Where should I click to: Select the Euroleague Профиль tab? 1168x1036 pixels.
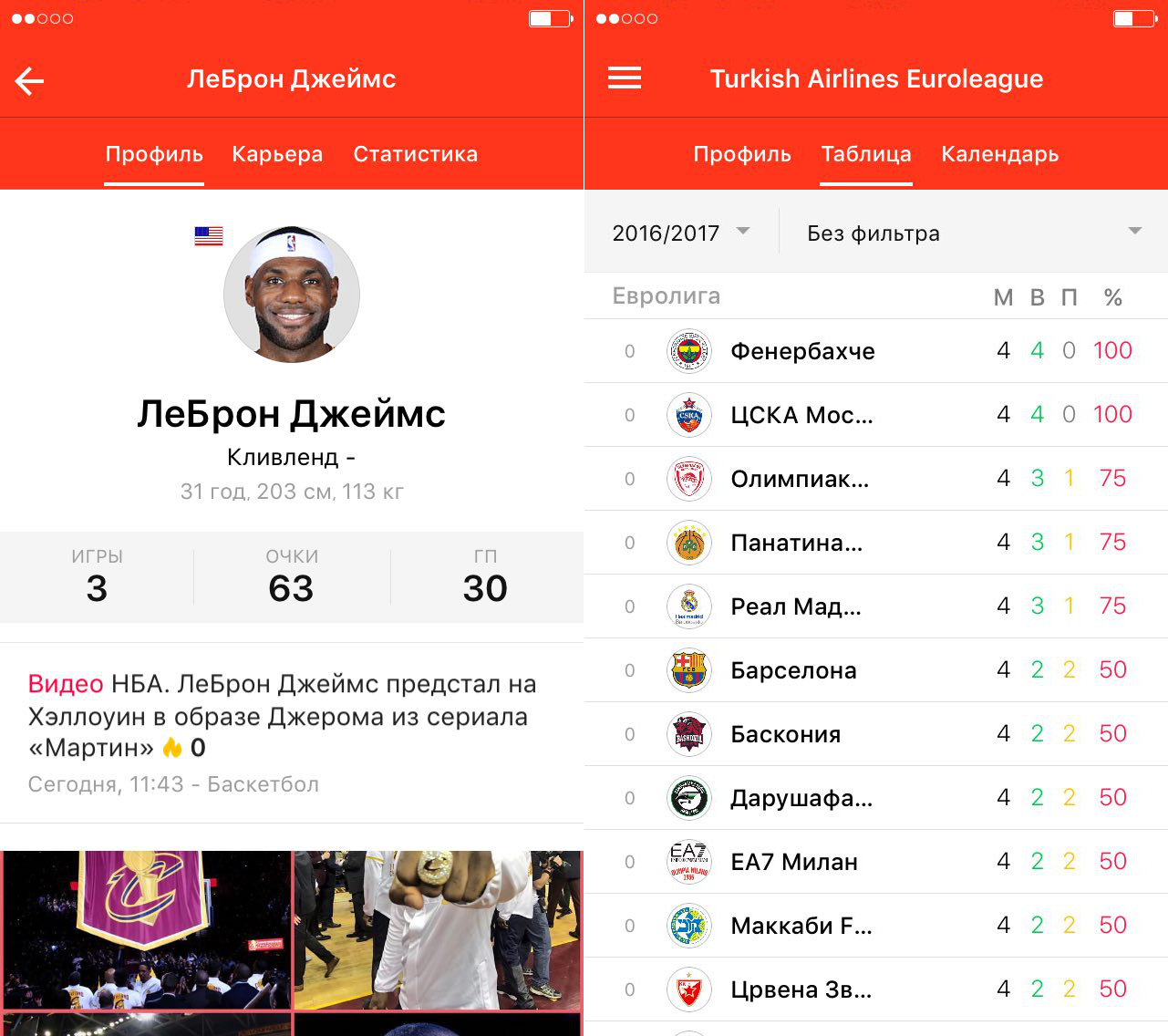[x=741, y=154]
